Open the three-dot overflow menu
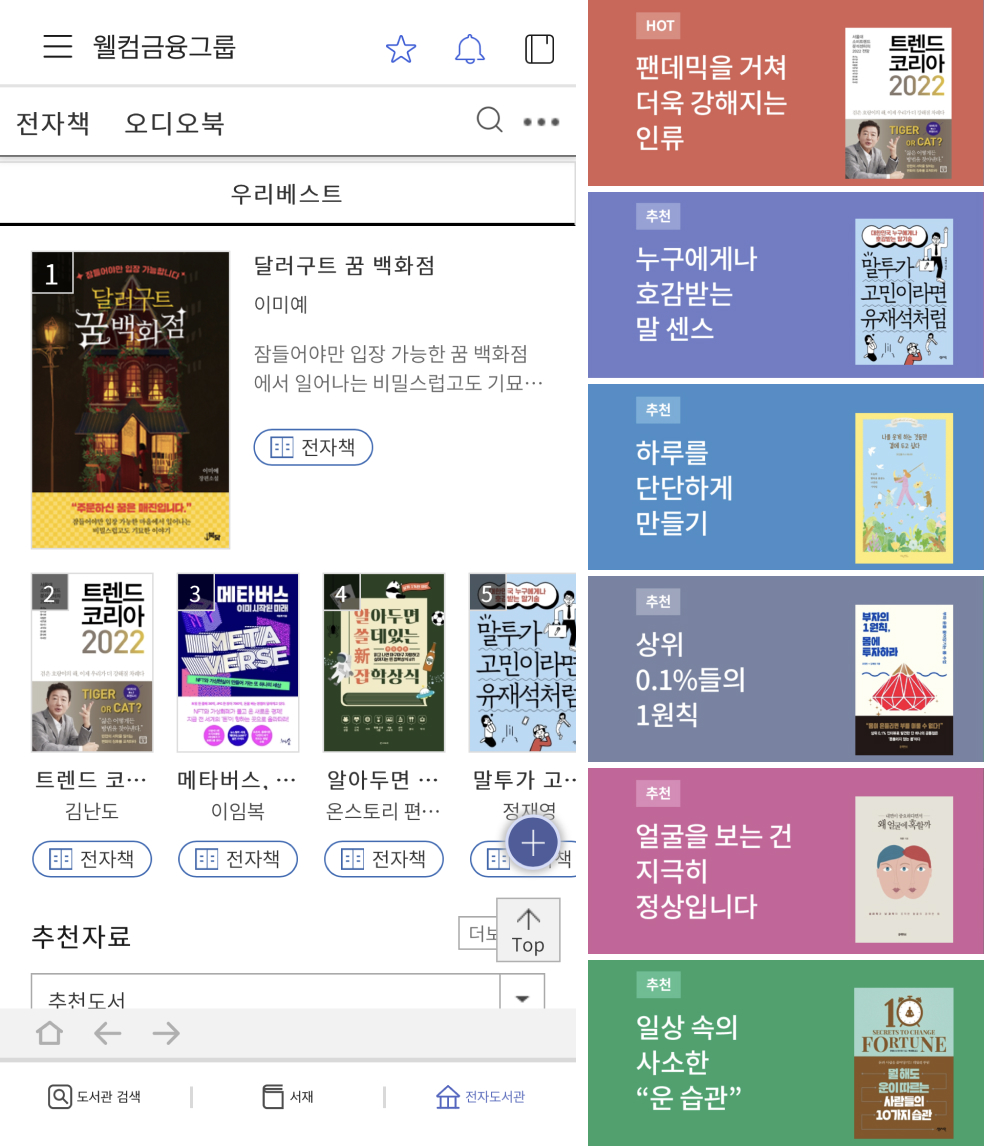This screenshot has height=1146, width=984. 541,122
